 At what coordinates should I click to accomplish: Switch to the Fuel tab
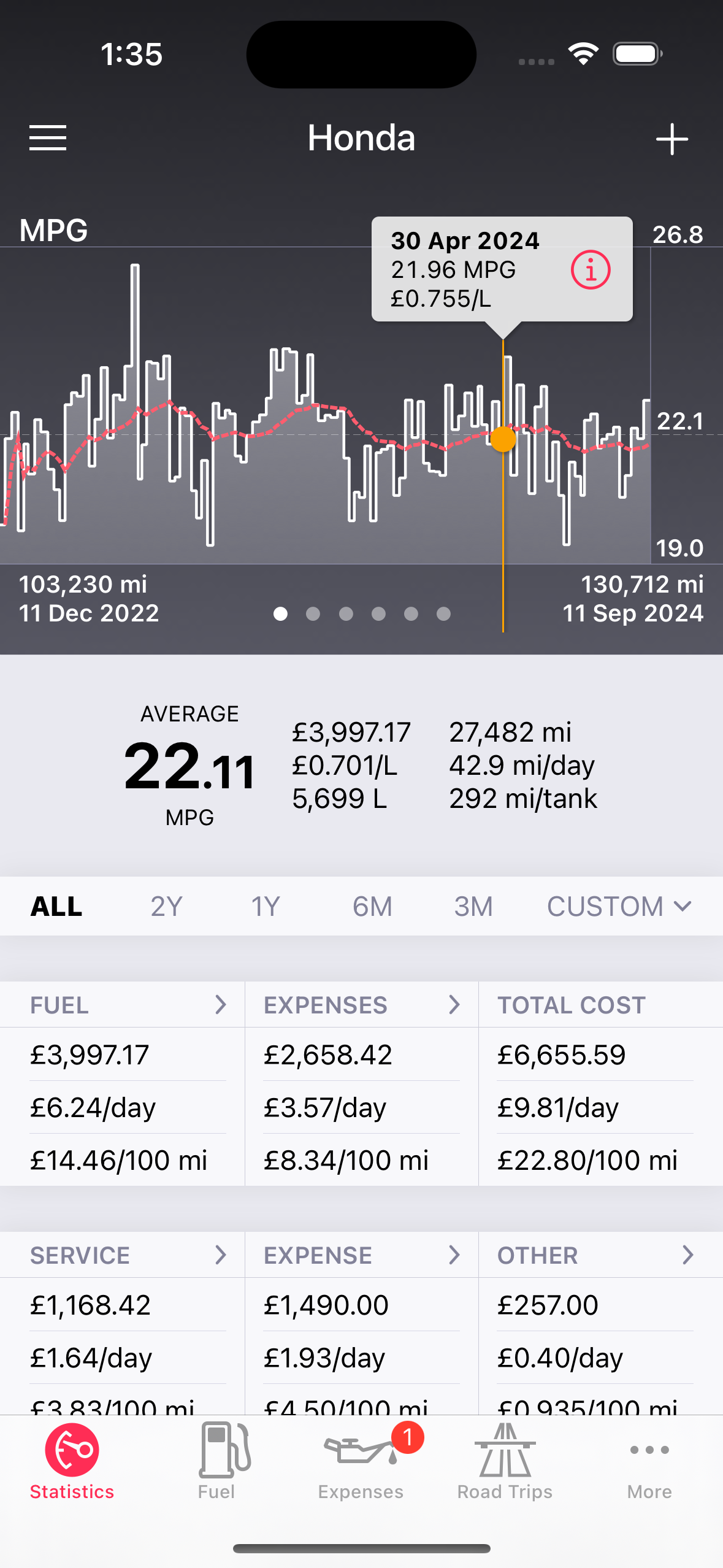[x=216, y=1461]
